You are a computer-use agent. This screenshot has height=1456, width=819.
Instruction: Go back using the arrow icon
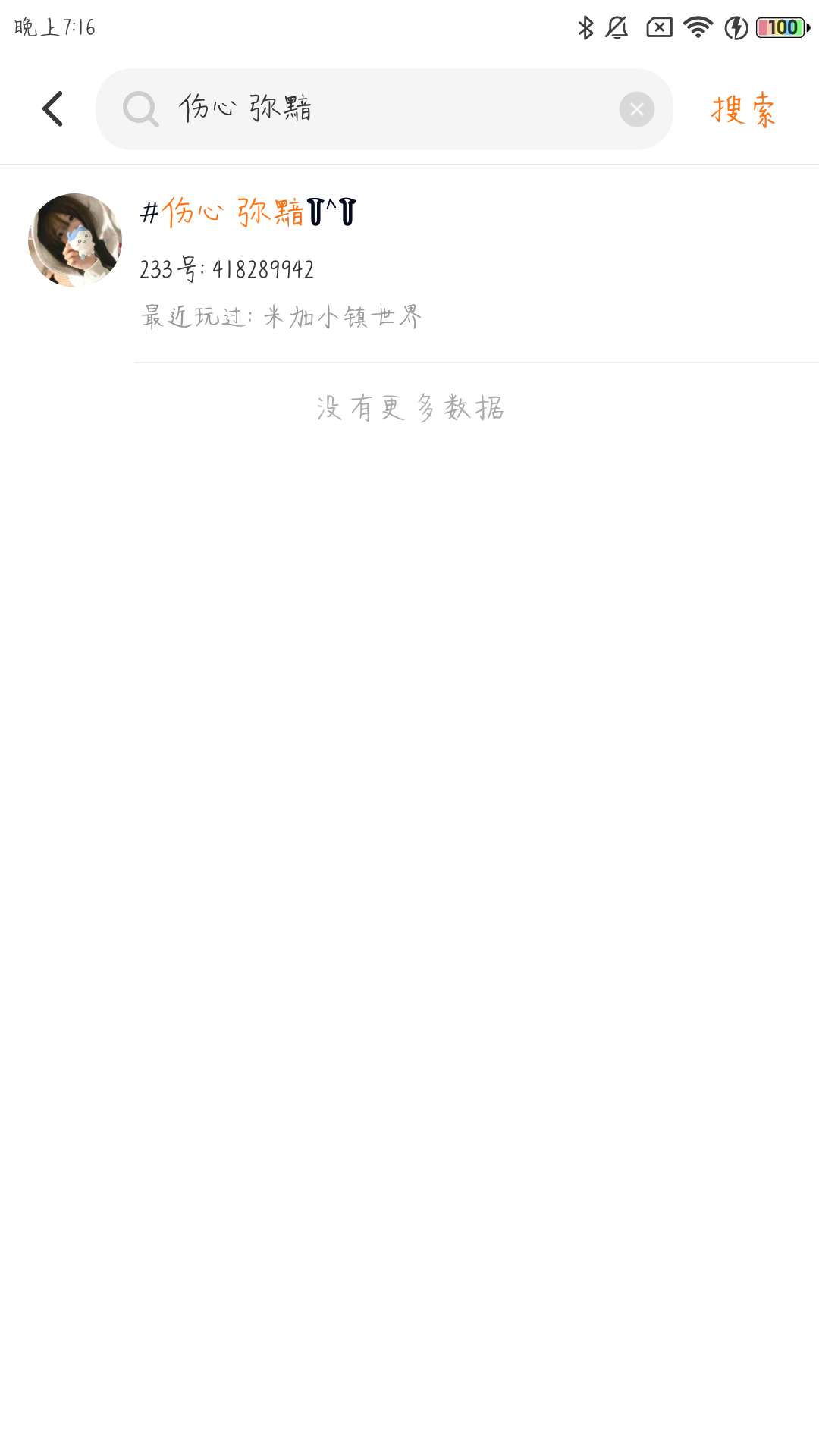pos(52,109)
